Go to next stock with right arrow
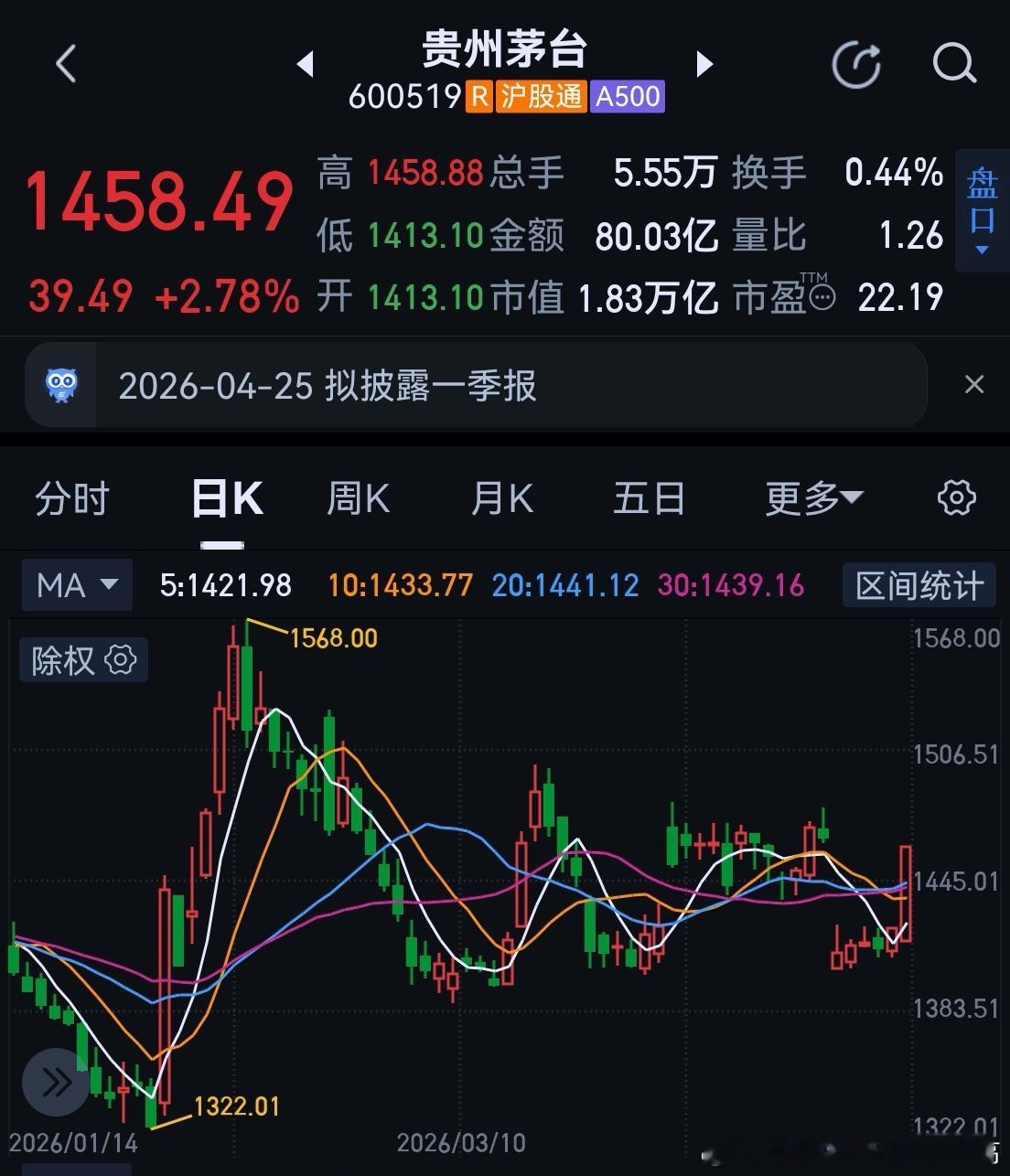The height and width of the screenshot is (1176, 1010). (x=704, y=64)
